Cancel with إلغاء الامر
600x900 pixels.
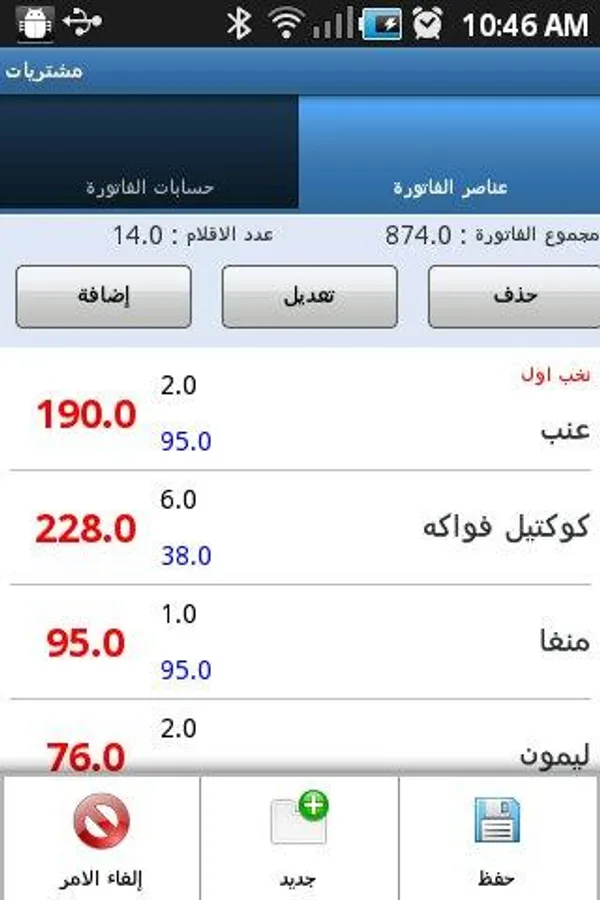click(x=100, y=838)
